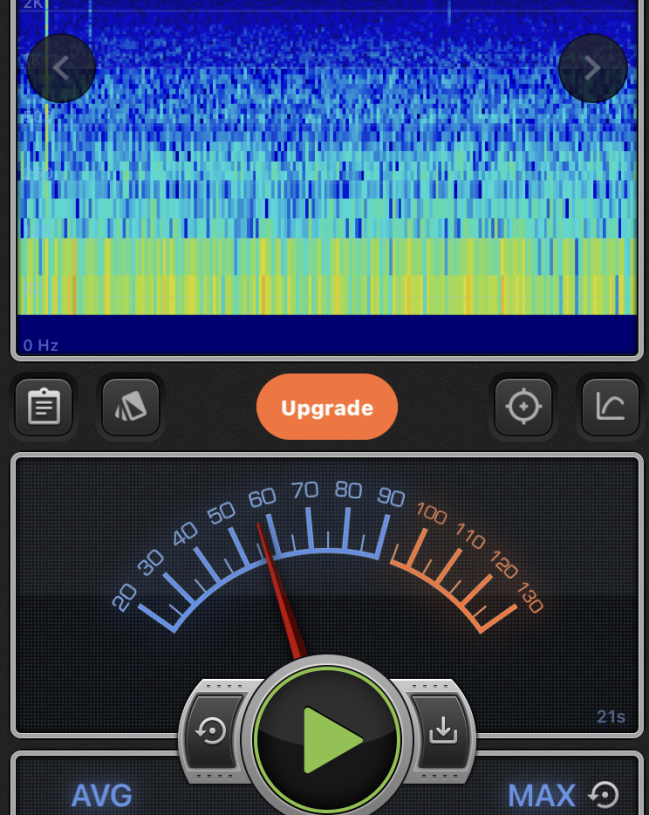Tap the orange Upgrade button
649x815 pixels.
327,408
